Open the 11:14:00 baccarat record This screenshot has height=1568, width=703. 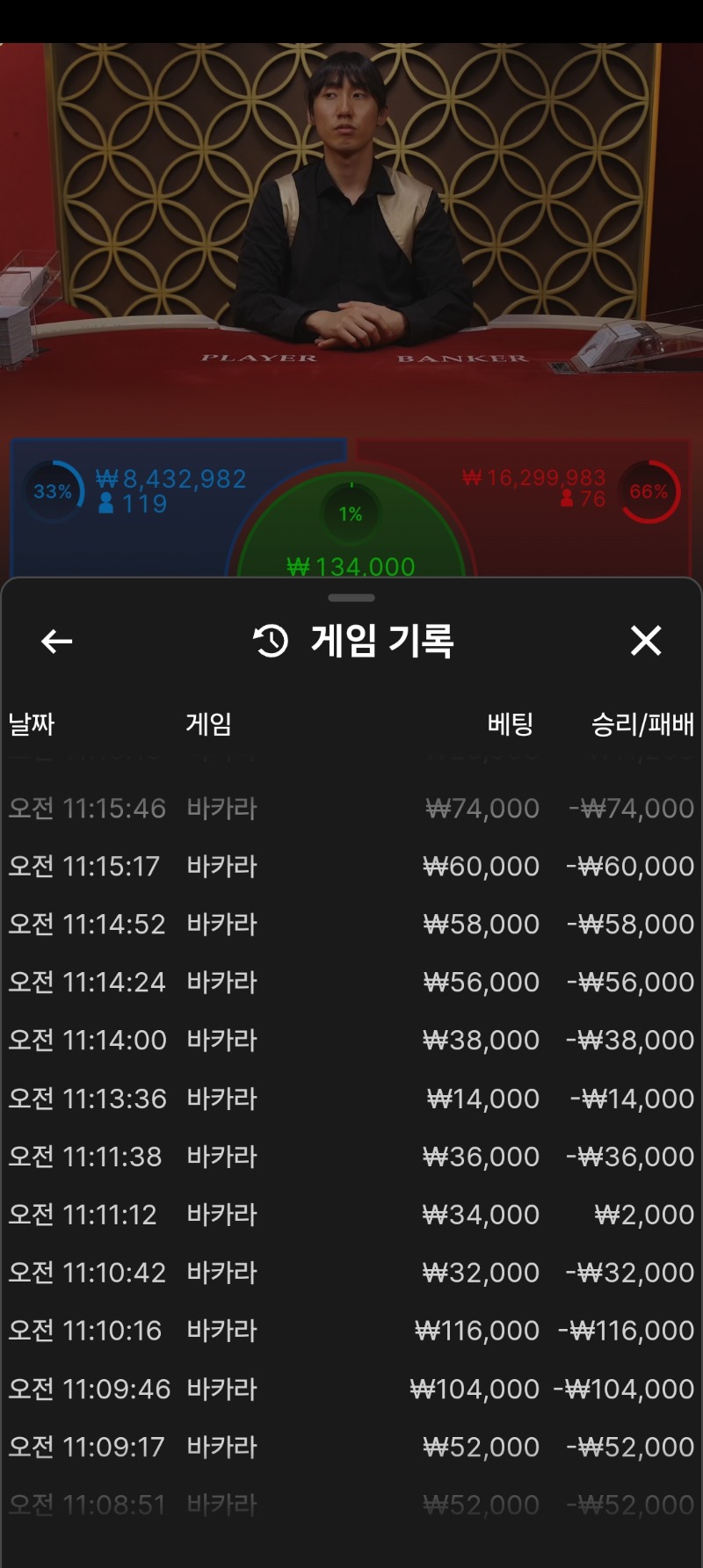tap(351, 1041)
